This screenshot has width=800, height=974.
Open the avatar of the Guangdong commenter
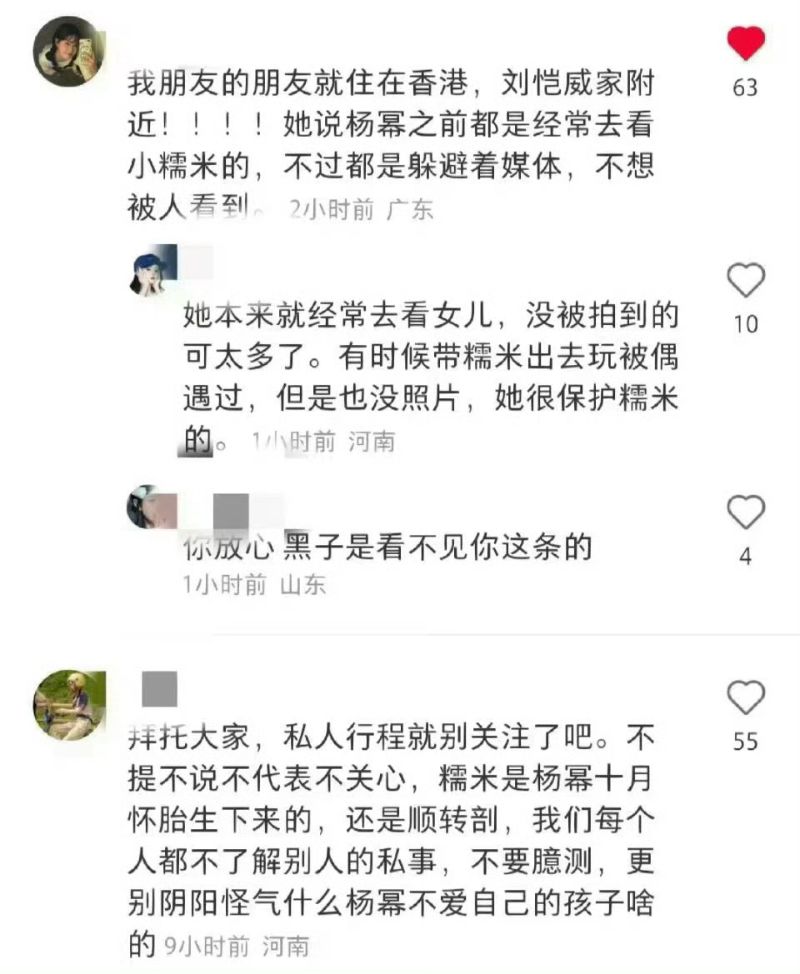point(69,51)
